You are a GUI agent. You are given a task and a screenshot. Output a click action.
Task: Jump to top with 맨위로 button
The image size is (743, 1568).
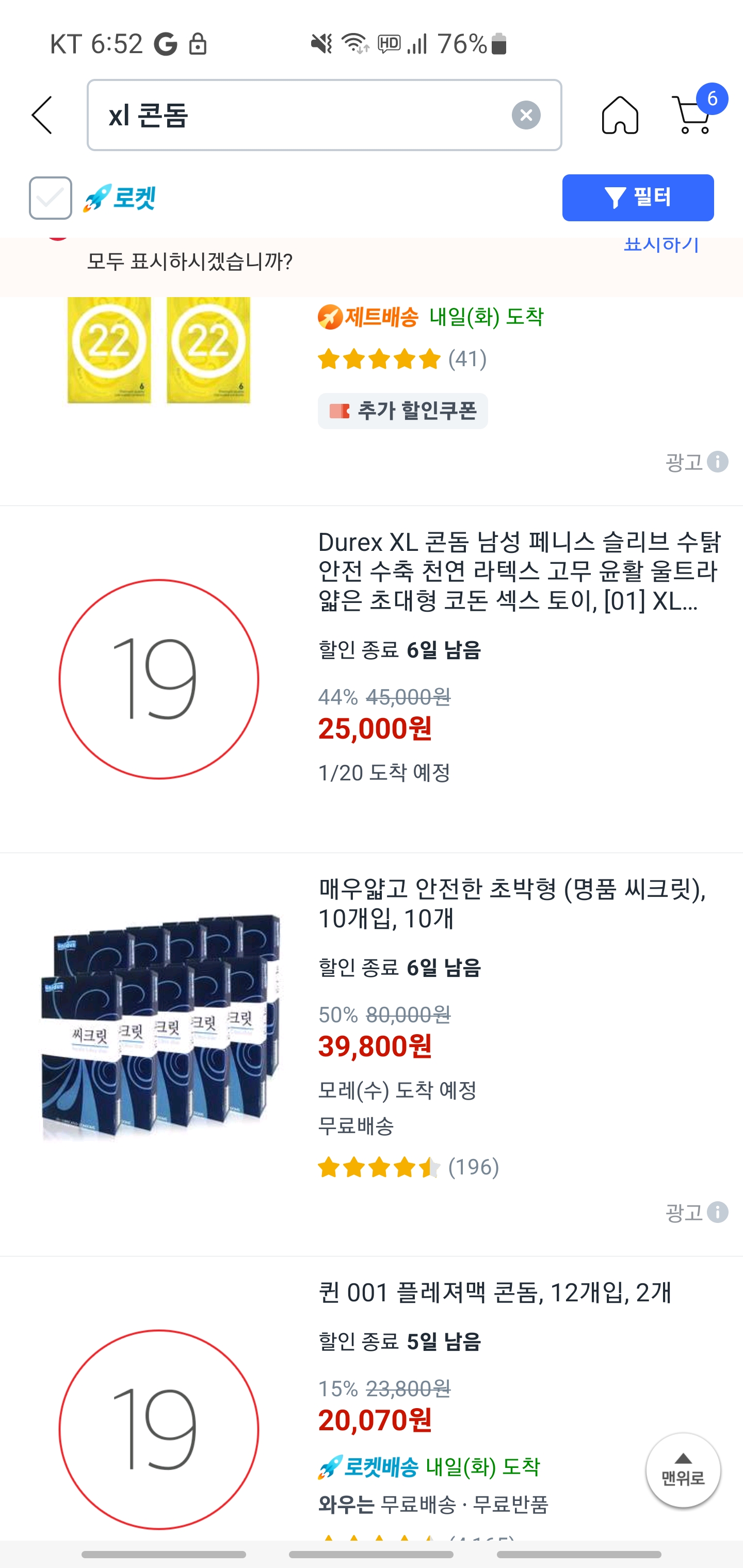(683, 1470)
